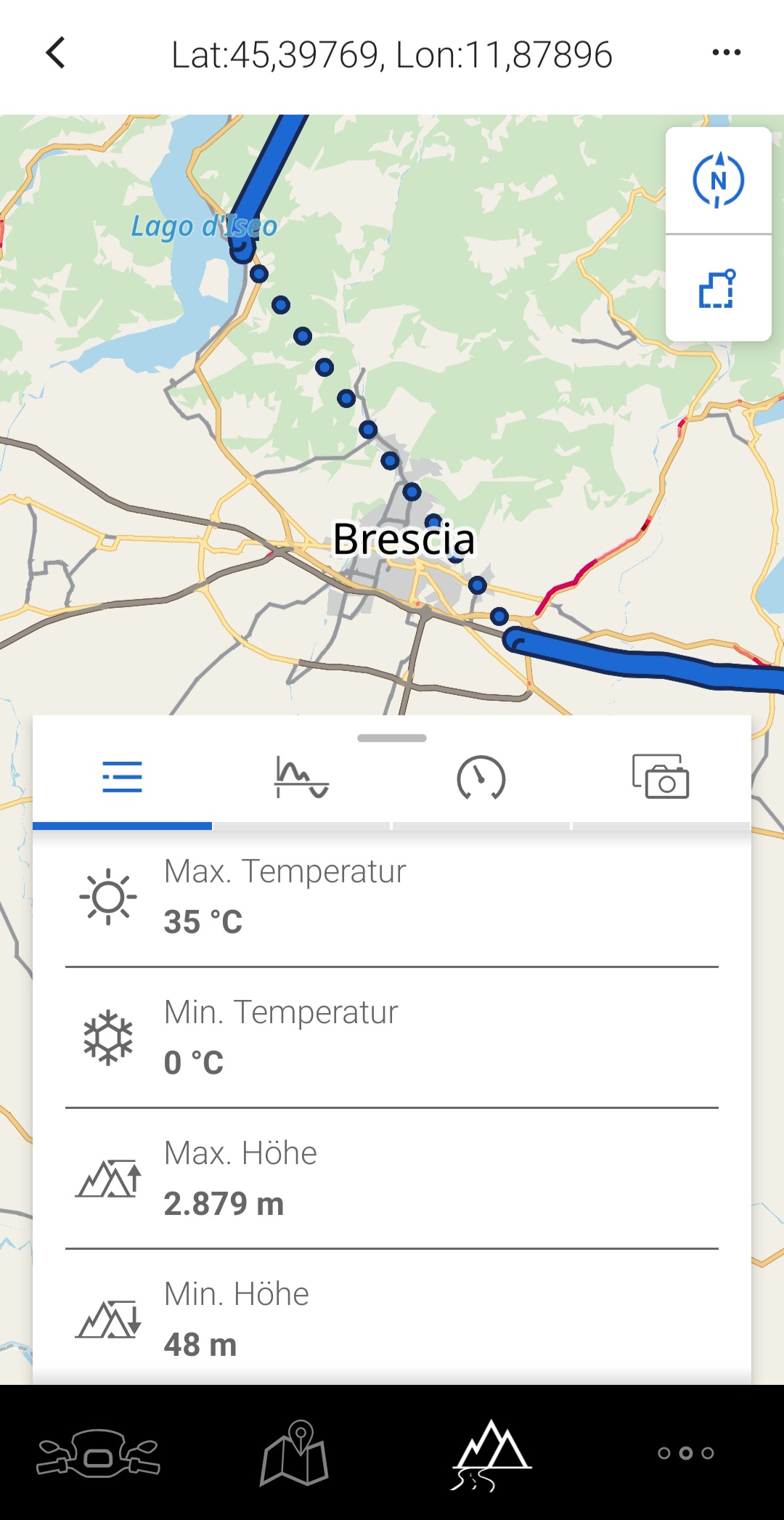Viewport: 784px width, 1520px height.
Task: Tap the route overview frame icon
Action: [x=718, y=288]
